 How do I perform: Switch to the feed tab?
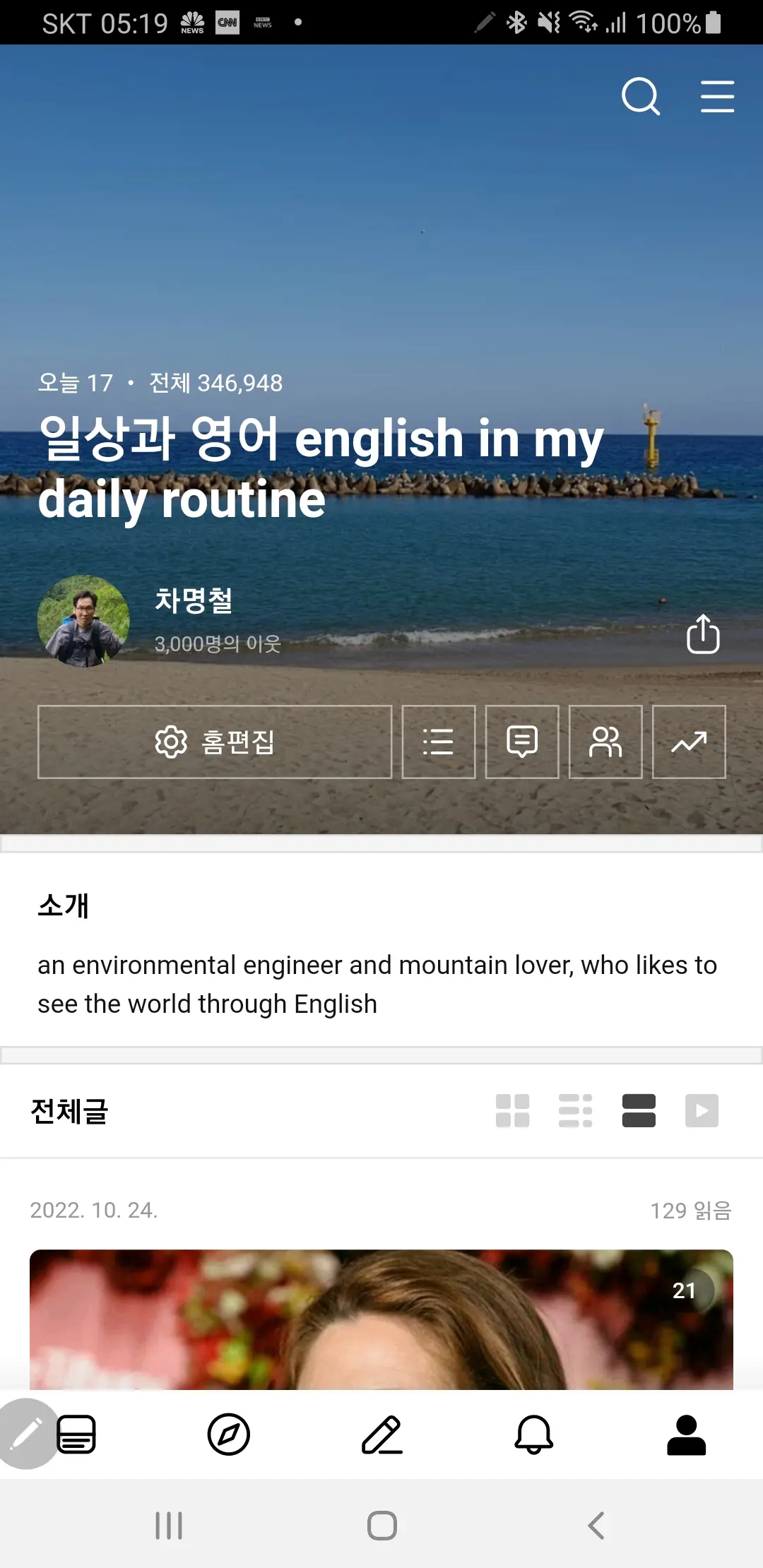[76, 1435]
